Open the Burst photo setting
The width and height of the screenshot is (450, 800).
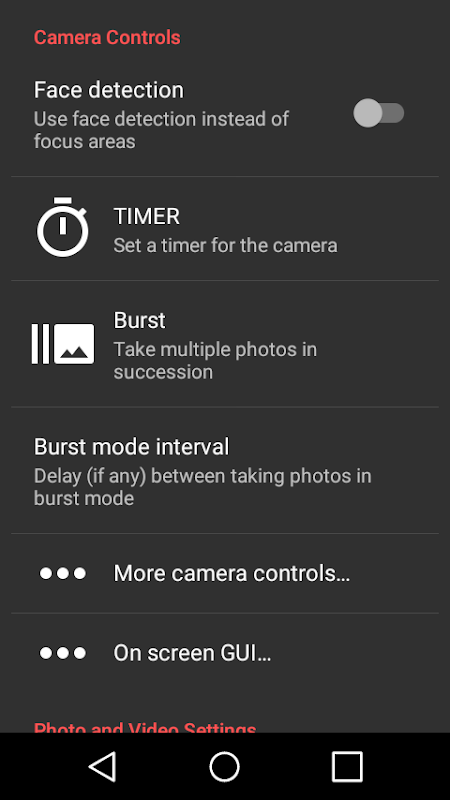225,344
